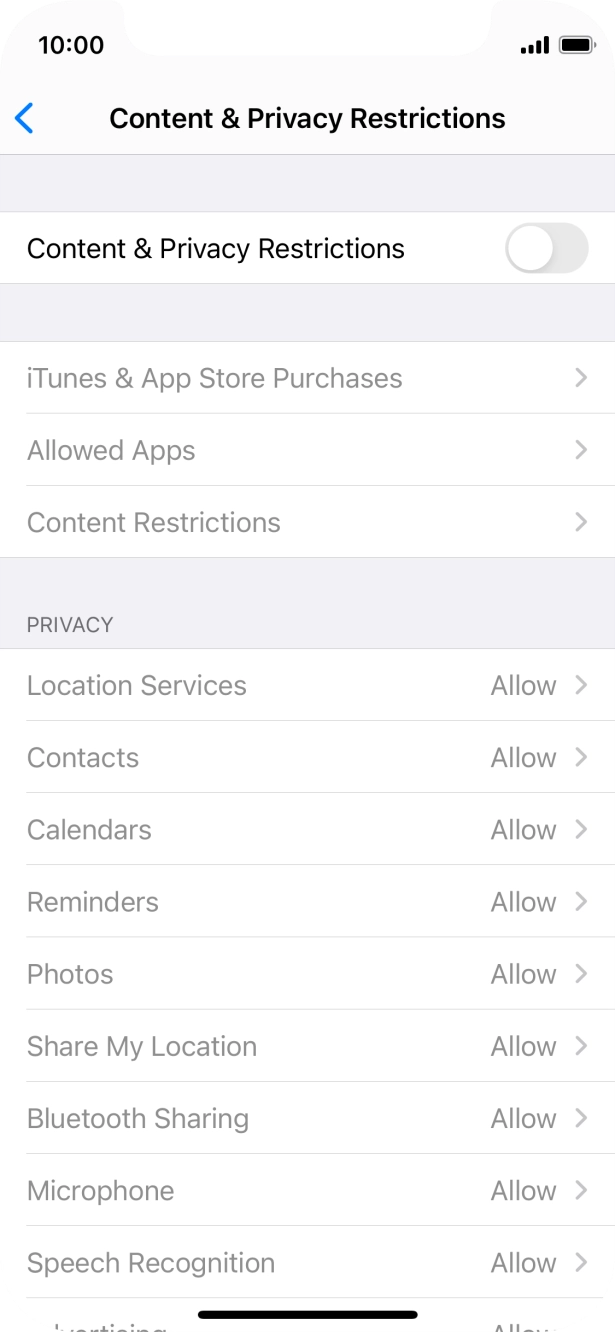This screenshot has width=615, height=1332.
Task: Go back using the top-left arrow
Action: coord(25,118)
